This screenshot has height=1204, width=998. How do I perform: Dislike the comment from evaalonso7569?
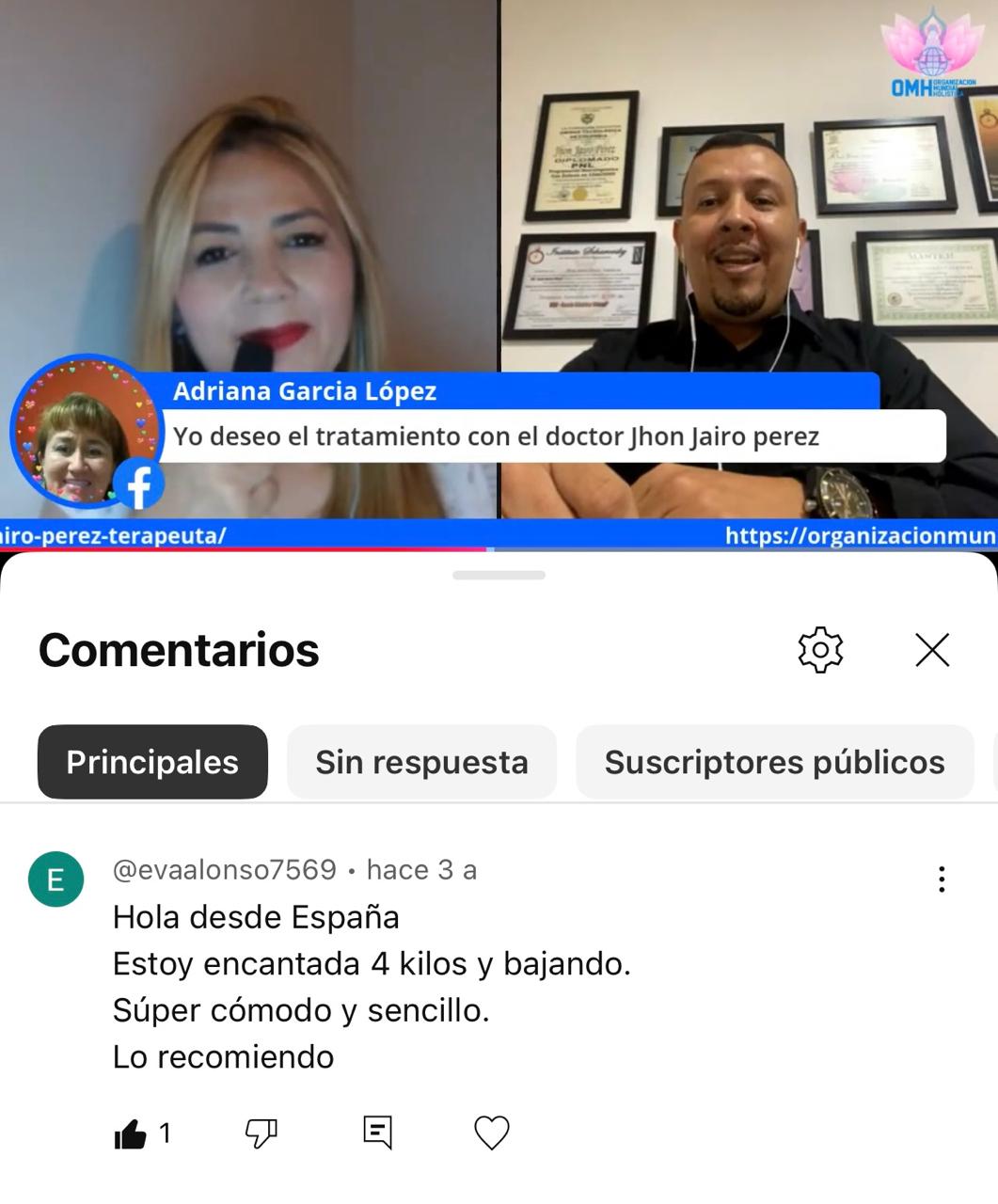(261, 1133)
